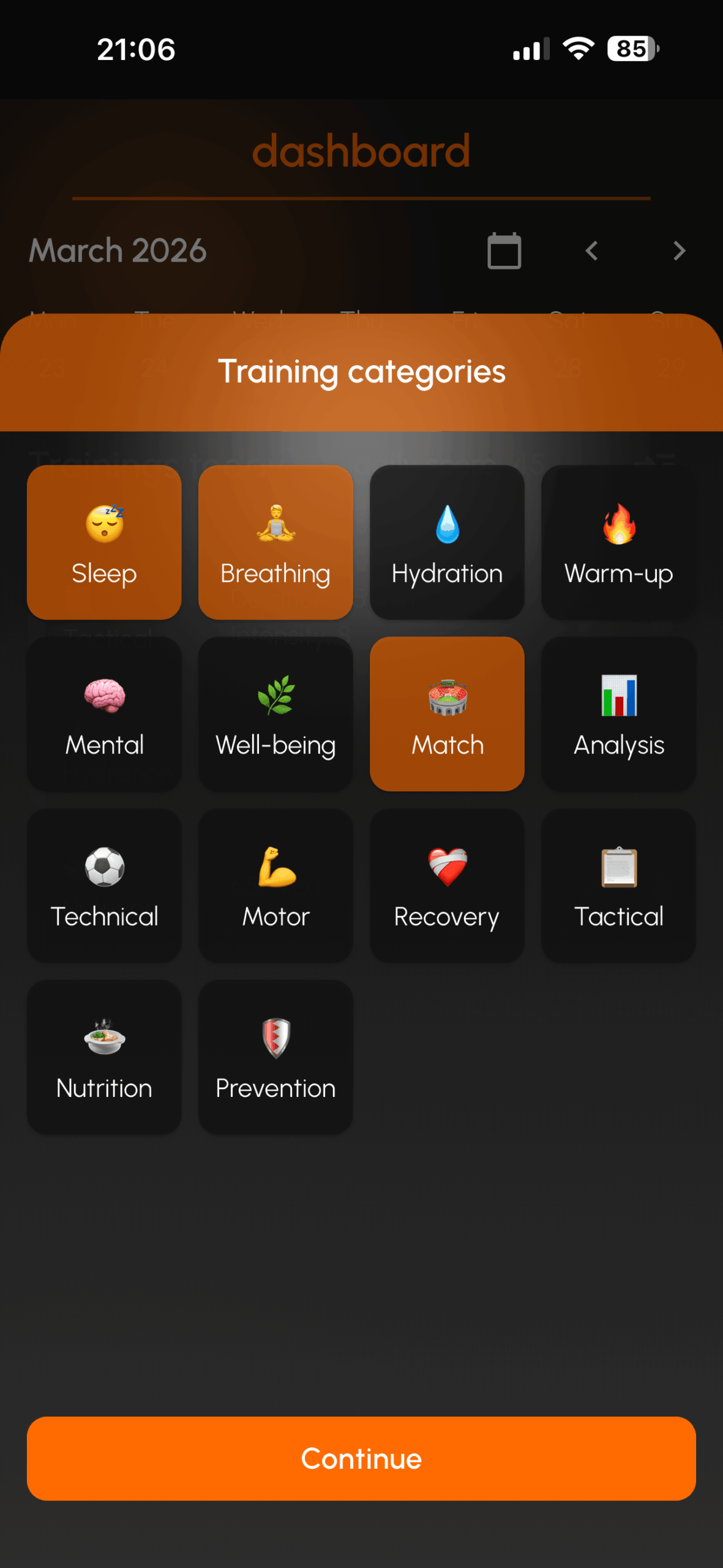Add the Well-being category
Screen dimensions: 723x1568
[x=275, y=714]
